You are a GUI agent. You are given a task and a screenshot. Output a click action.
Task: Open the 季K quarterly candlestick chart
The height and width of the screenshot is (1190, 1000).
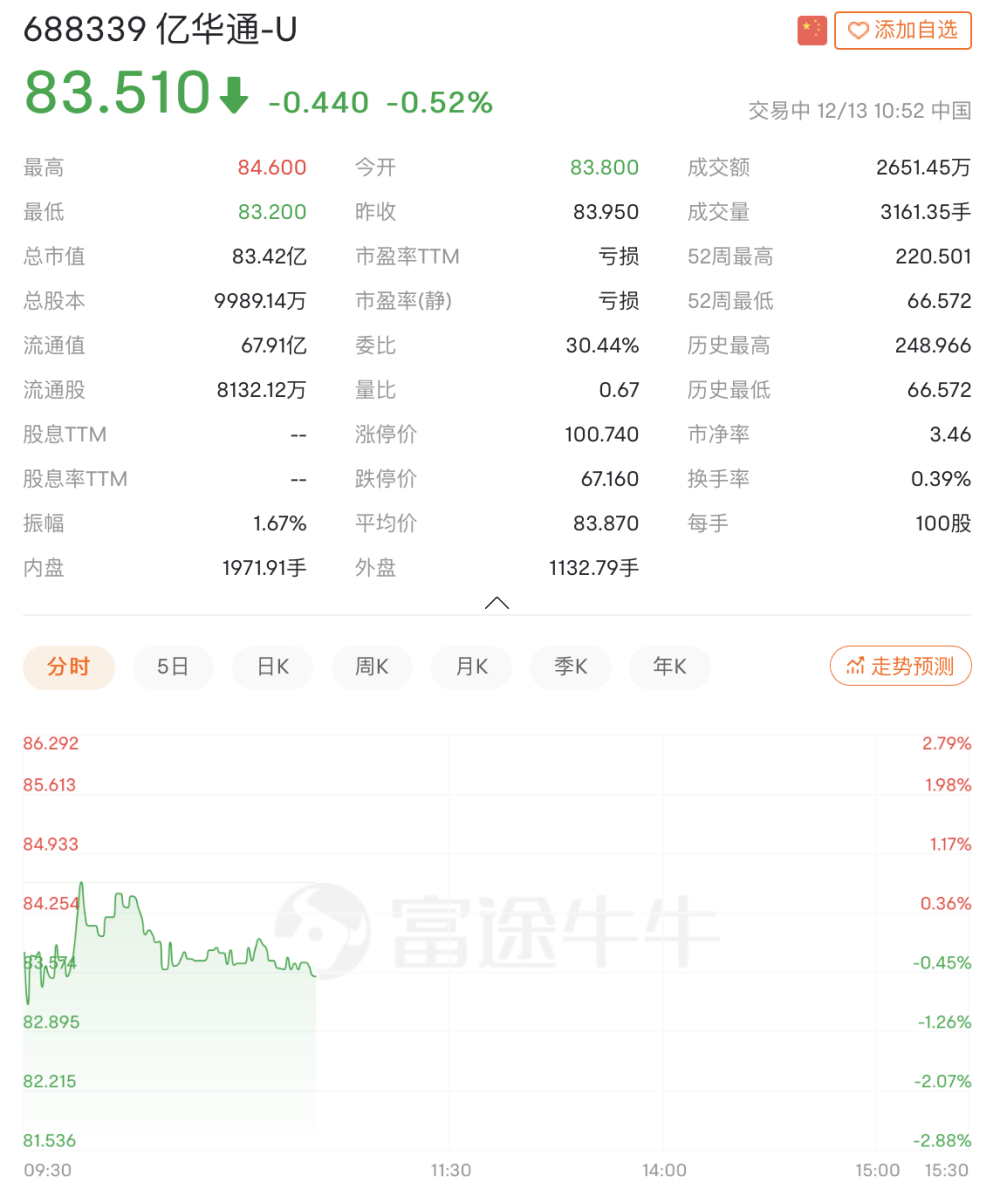click(570, 667)
